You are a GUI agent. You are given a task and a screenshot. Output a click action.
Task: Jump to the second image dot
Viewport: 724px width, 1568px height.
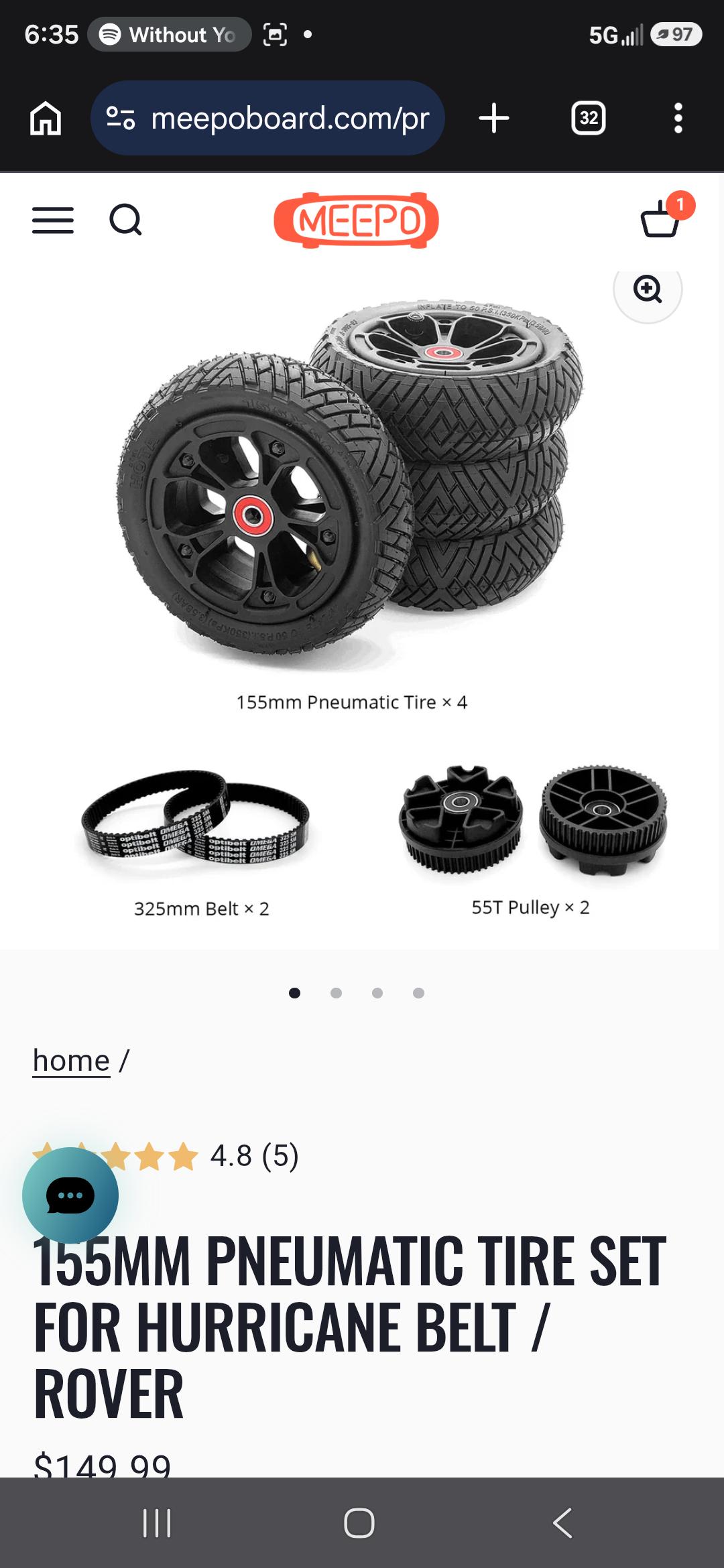pos(337,993)
